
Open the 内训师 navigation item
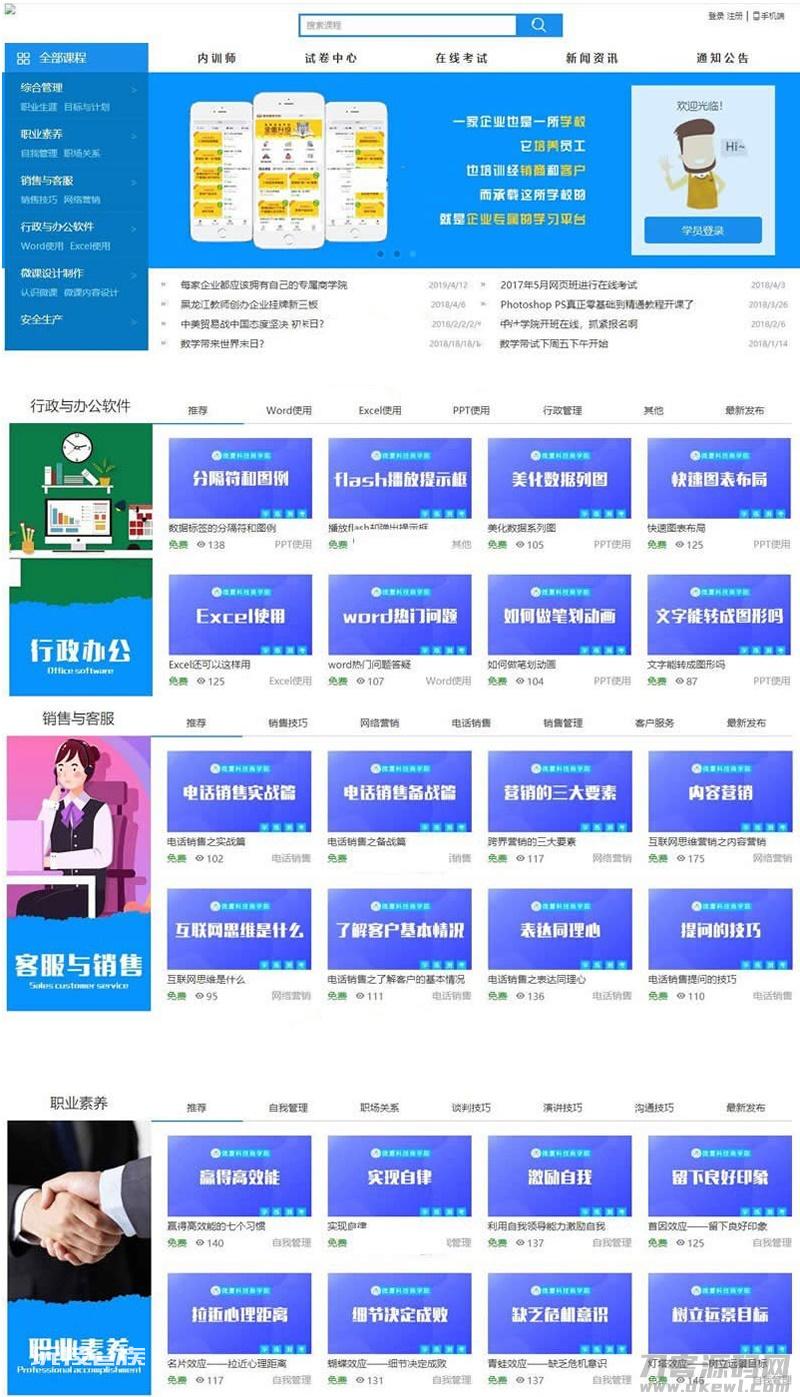click(x=217, y=58)
